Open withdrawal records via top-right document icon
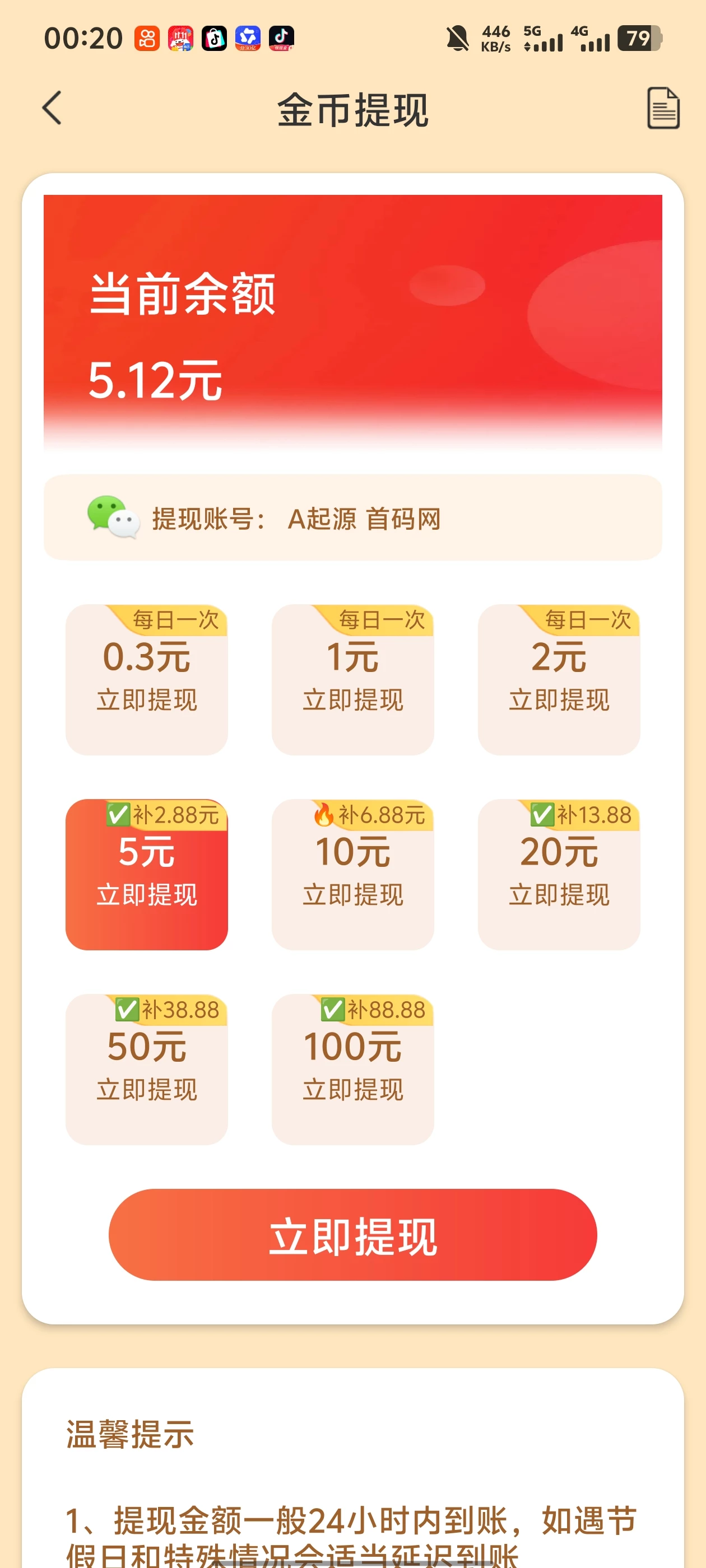 click(x=662, y=107)
